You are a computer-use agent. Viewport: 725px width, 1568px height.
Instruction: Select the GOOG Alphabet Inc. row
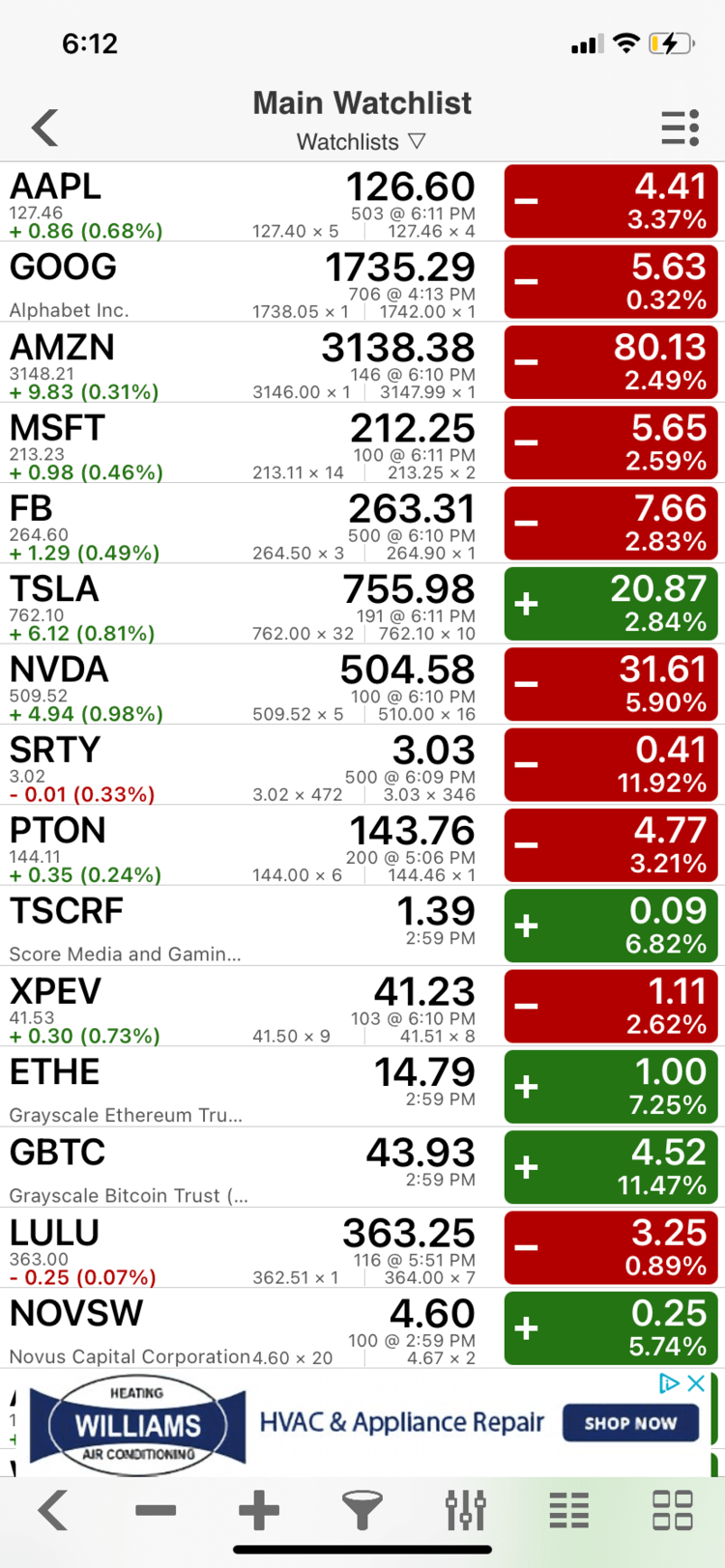[242, 282]
